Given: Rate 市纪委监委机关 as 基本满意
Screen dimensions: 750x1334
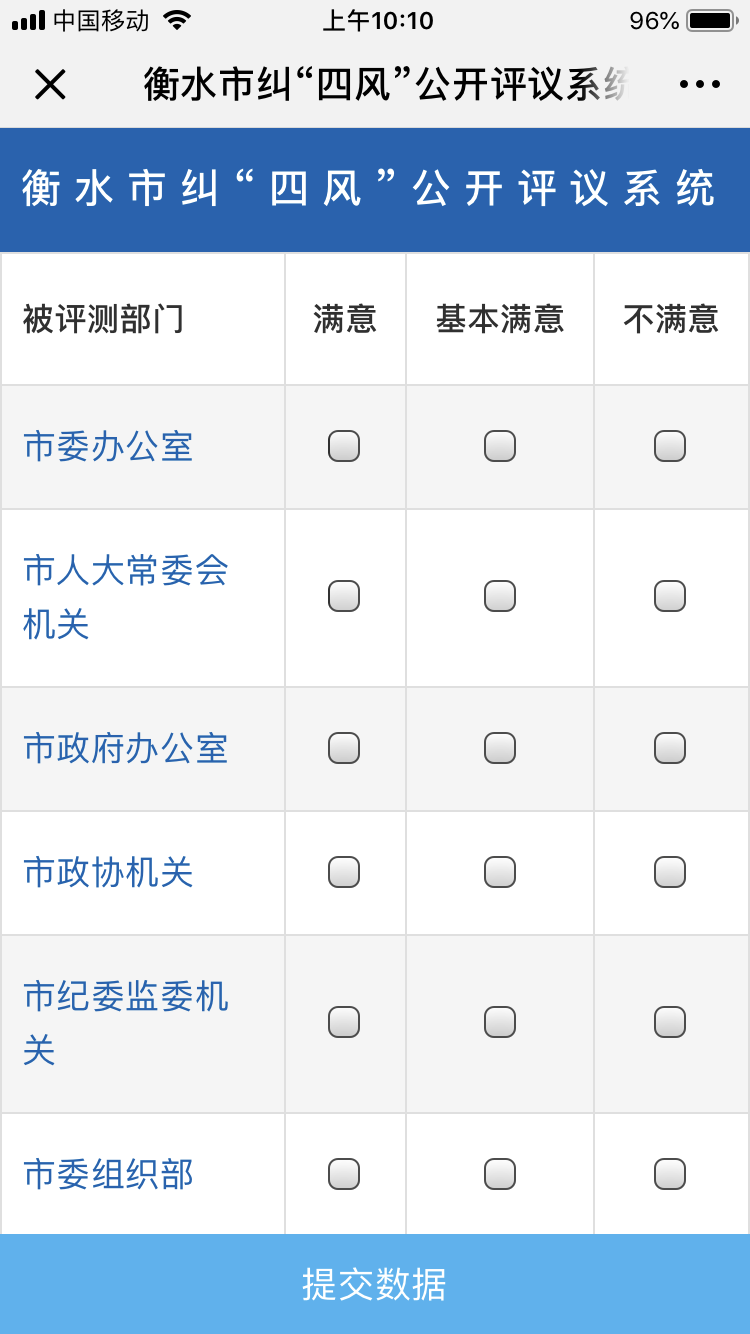Looking at the screenshot, I should coord(500,1022).
